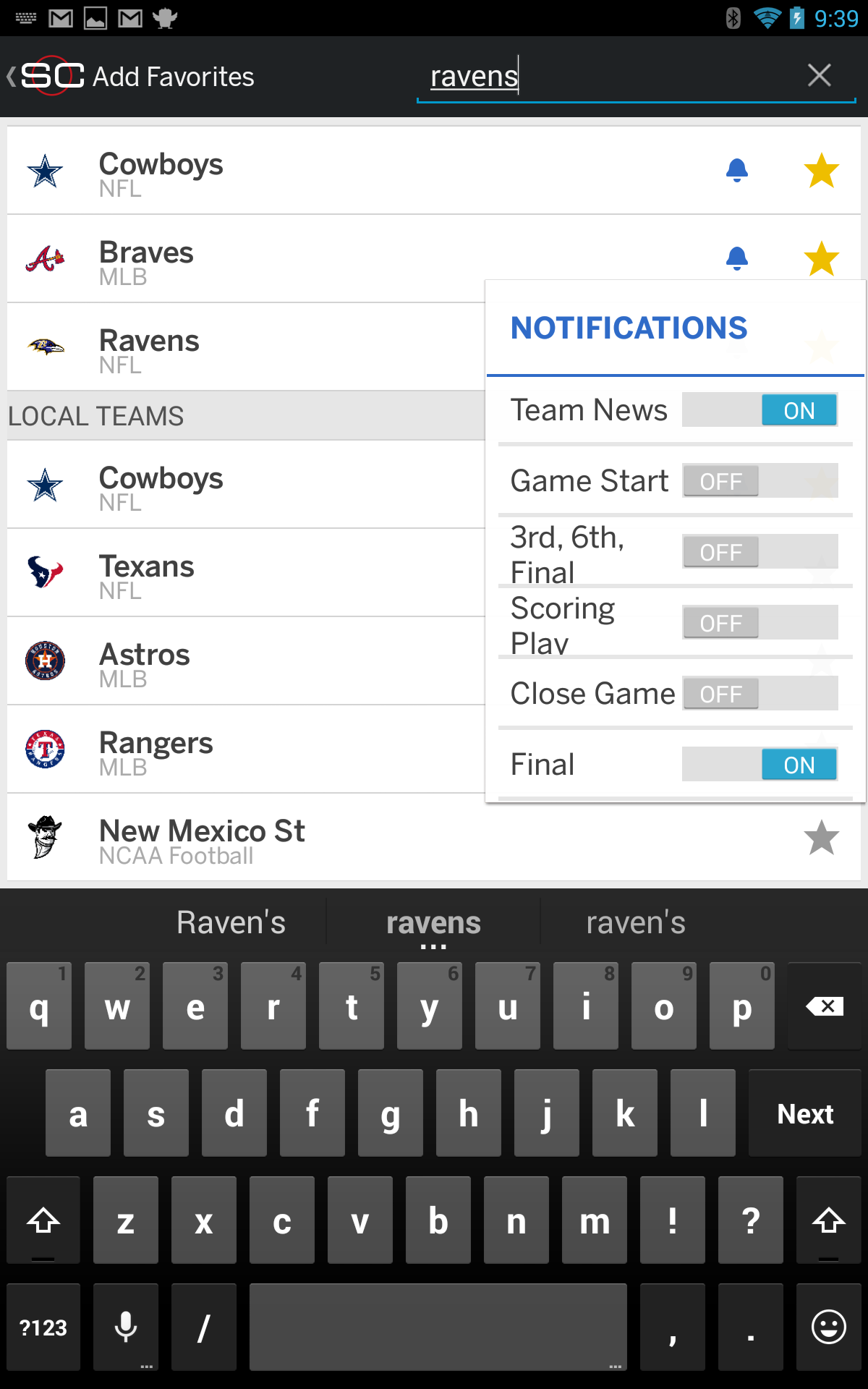Choose the raven's autocomplete suggestion
Viewport: 868px width, 1389px height.
pyautogui.click(x=636, y=921)
